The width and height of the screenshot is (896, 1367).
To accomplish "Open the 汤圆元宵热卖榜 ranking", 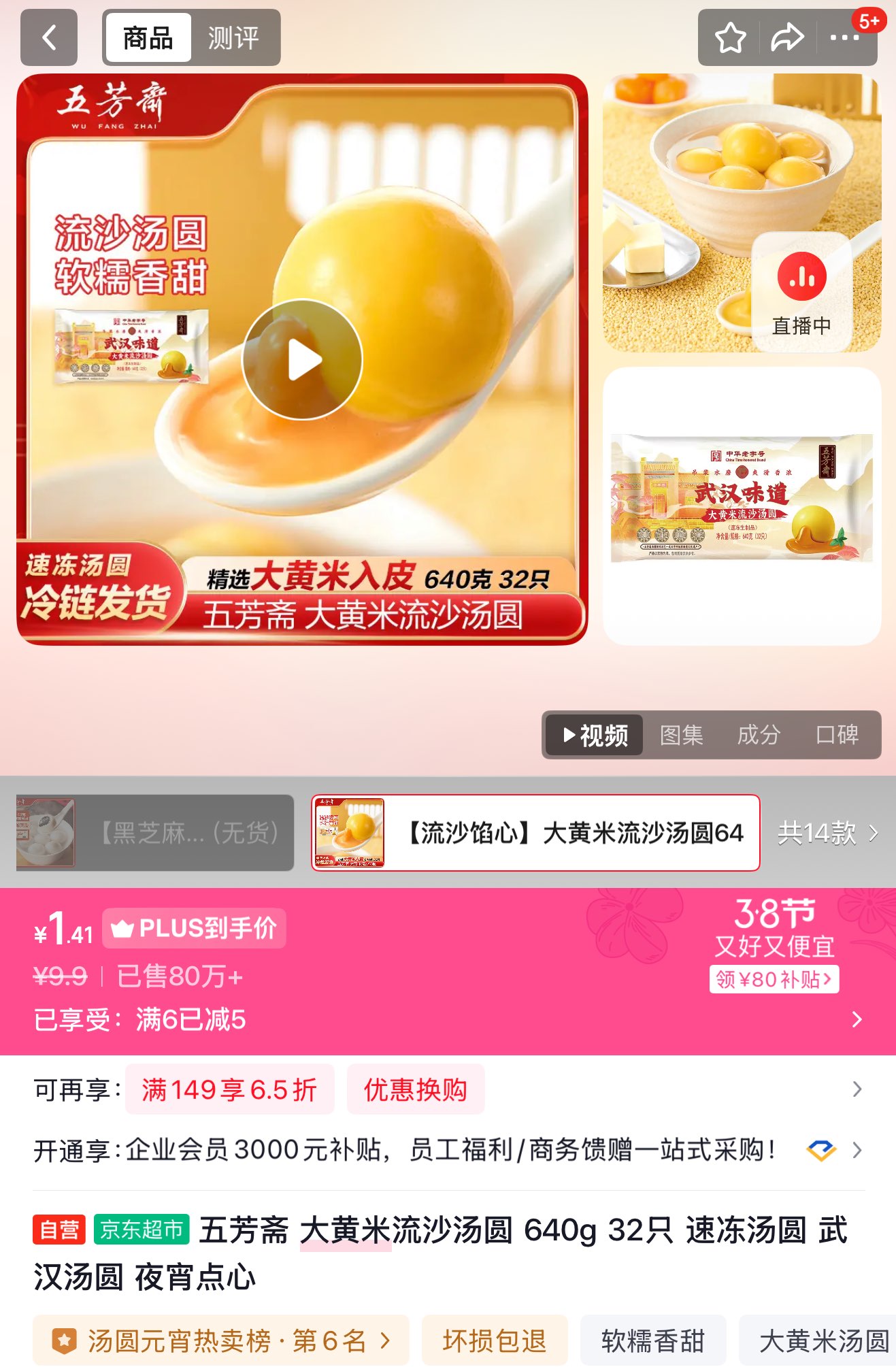I will coord(221,1341).
